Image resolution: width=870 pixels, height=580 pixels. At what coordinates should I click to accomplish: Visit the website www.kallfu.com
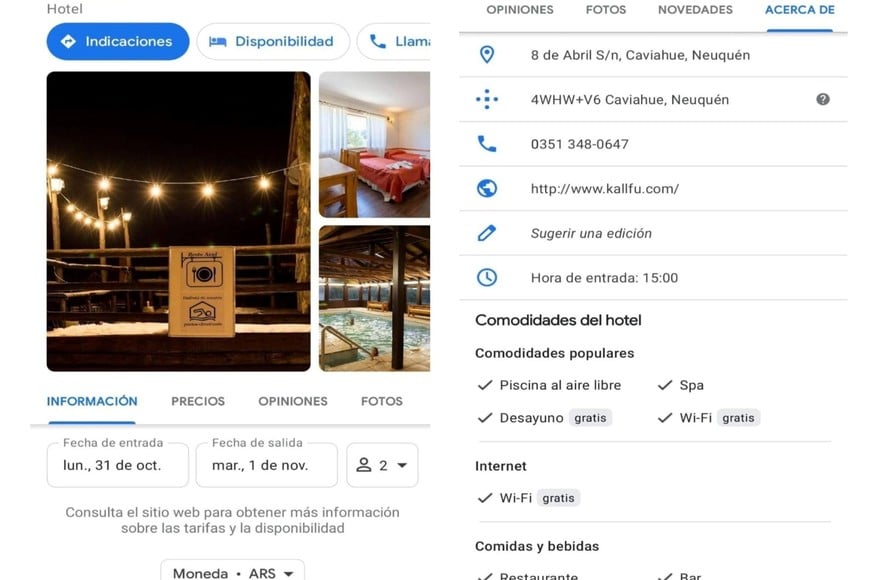(x=604, y=189)
